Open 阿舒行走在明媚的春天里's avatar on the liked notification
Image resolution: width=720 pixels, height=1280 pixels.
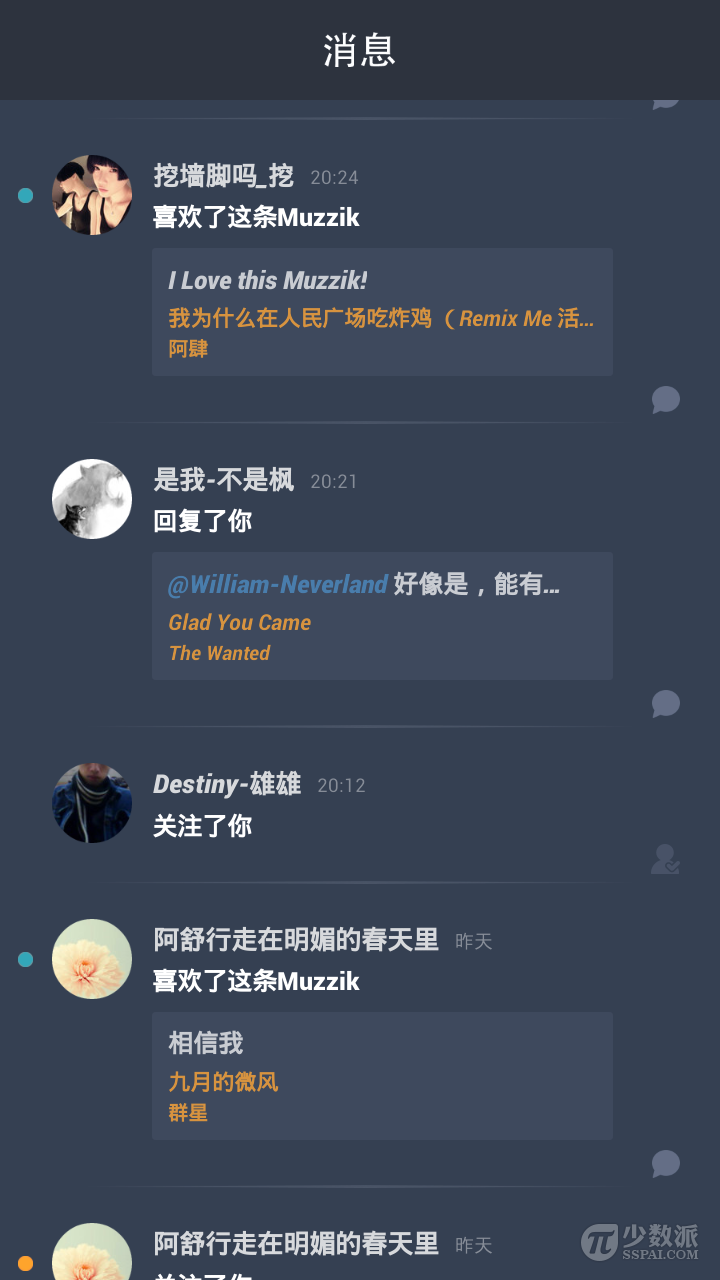click(x=92, y=959)
